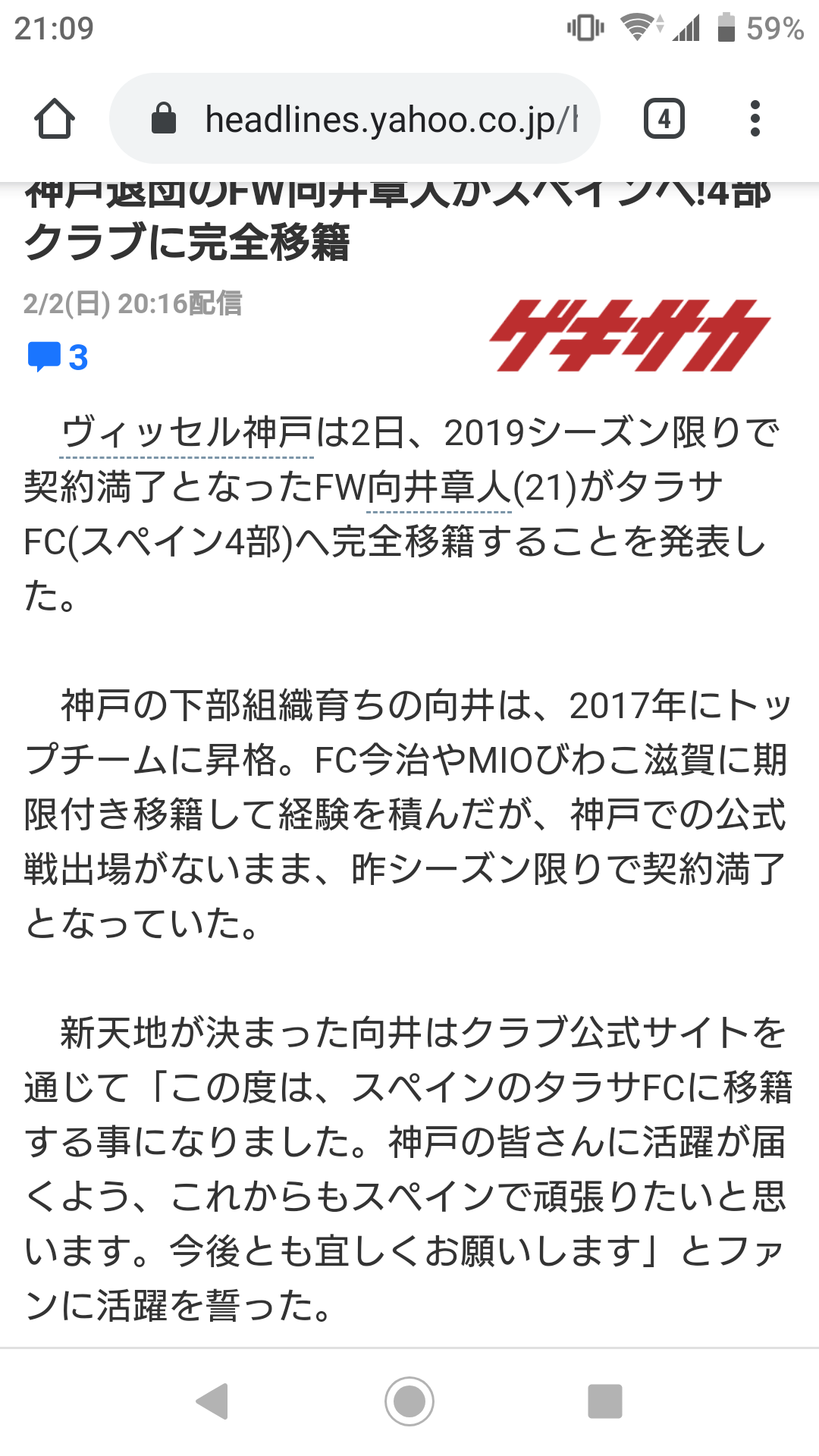Image resolution: width=819 pixels, height=1456 pixels.
Task: Open the 向井章人 keyword link
Action: (439, 488)
